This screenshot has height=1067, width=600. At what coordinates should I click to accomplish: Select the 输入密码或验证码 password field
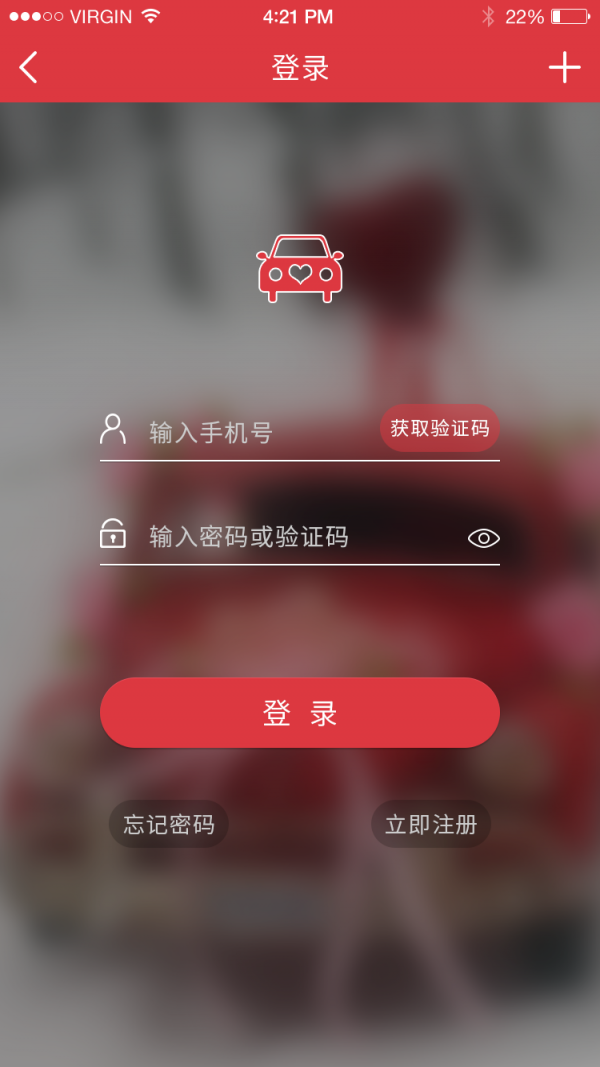[x=290, y=537]
